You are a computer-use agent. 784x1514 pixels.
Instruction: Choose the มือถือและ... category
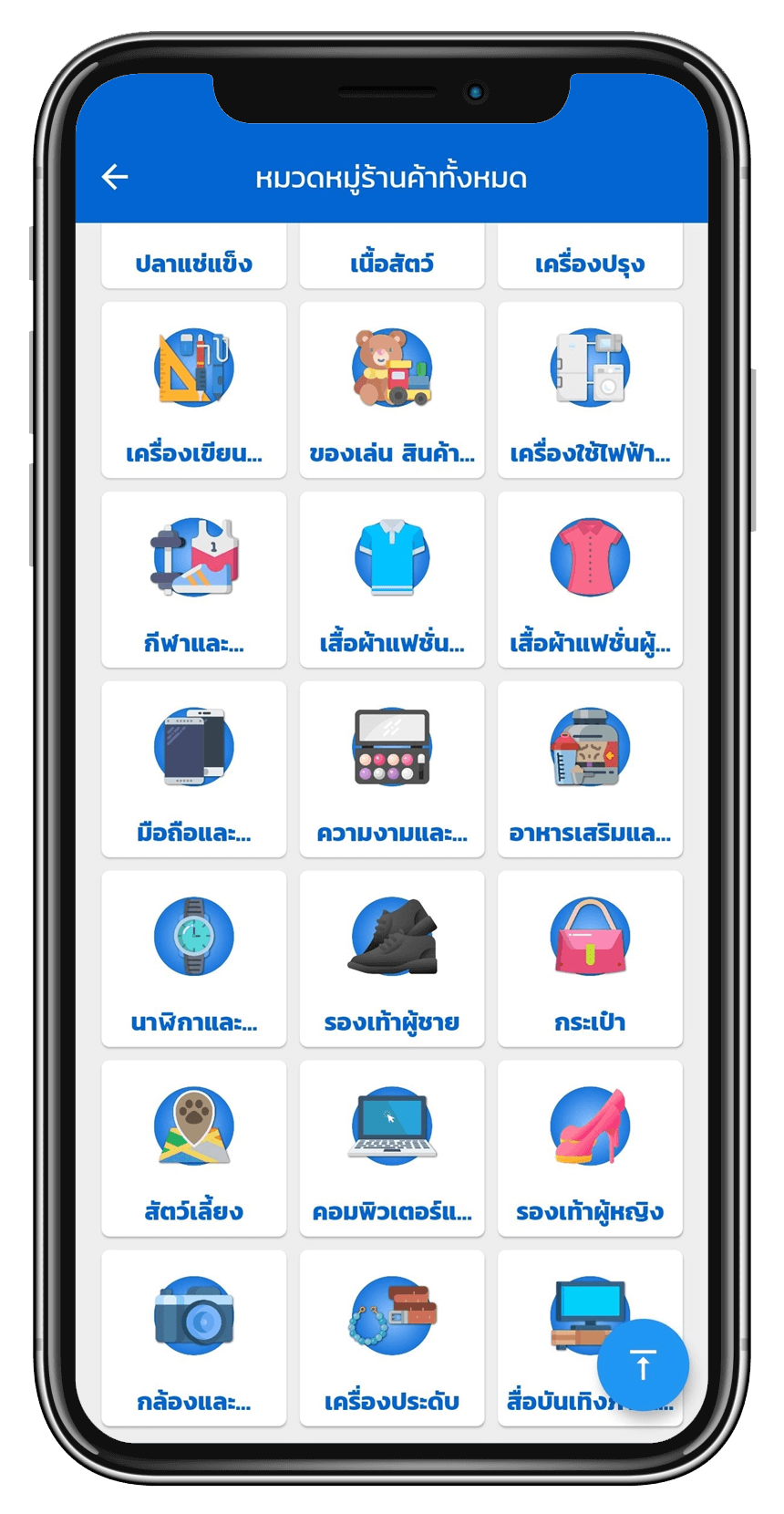point(194,770)
